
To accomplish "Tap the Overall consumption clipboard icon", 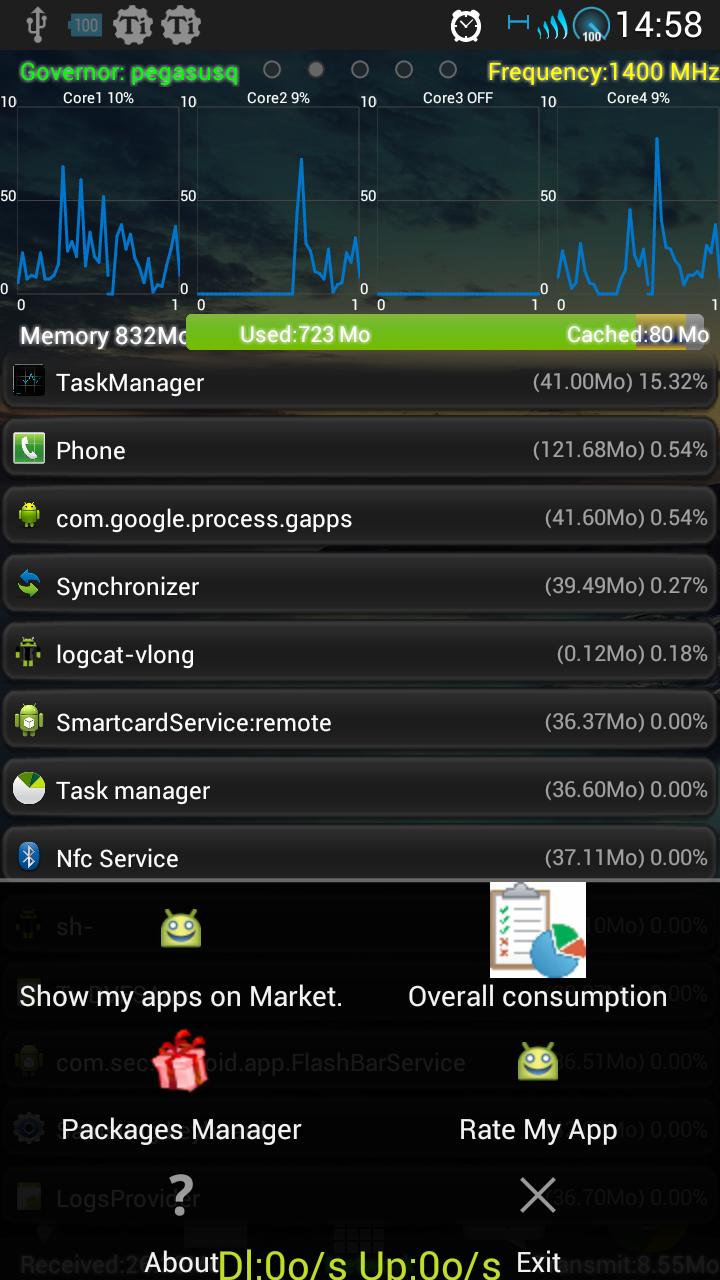I will (x=536, y=929).
